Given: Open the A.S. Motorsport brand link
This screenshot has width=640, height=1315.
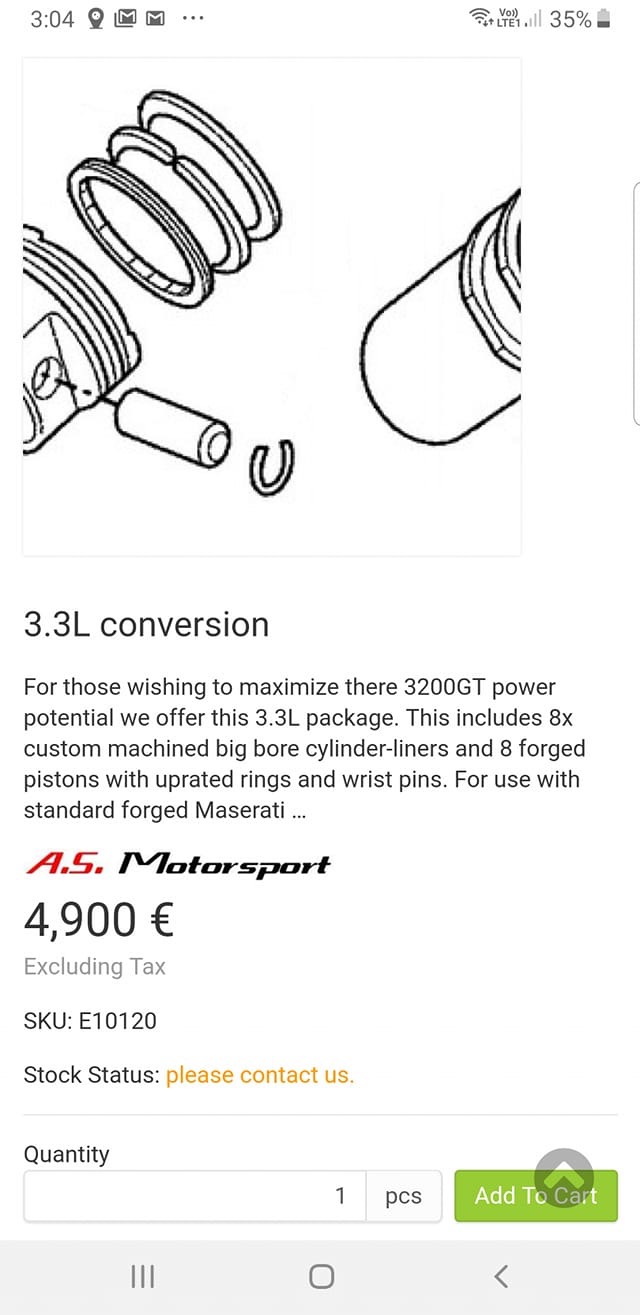Looking at the screenshot, I should 177,864.
